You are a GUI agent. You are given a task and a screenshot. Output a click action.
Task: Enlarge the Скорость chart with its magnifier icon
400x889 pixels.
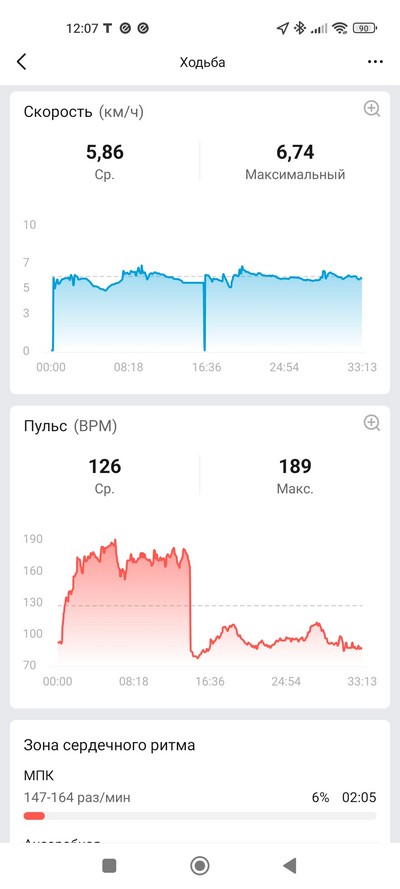click(372, 109)
